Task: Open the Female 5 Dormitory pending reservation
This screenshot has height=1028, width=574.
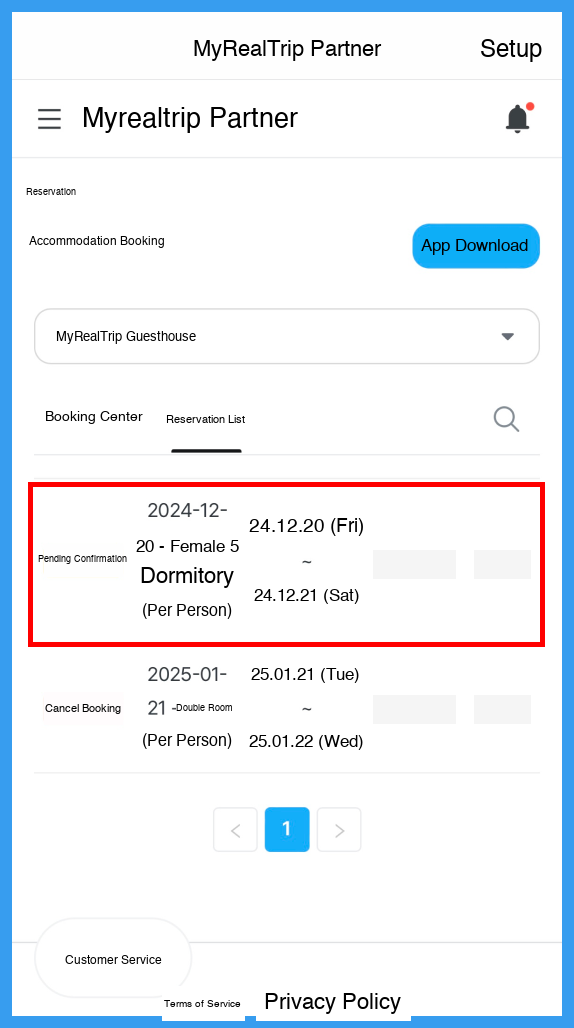Action: [286, 564]
